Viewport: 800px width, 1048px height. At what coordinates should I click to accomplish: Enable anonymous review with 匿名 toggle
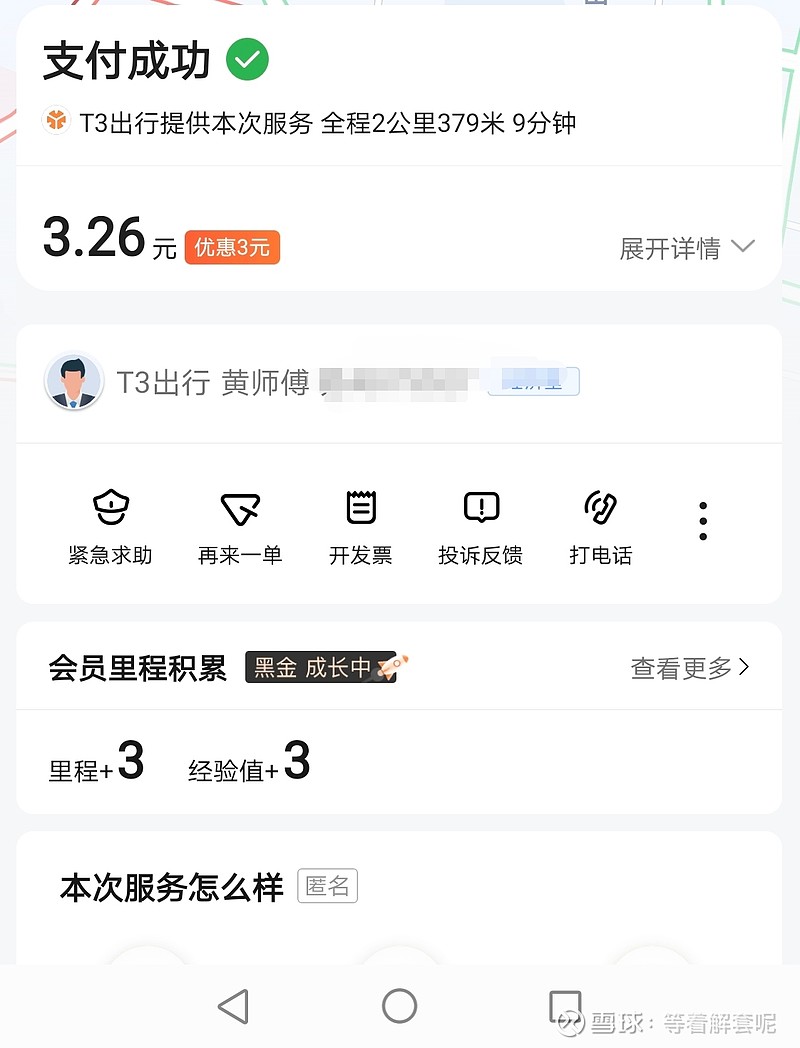[327, 887]
